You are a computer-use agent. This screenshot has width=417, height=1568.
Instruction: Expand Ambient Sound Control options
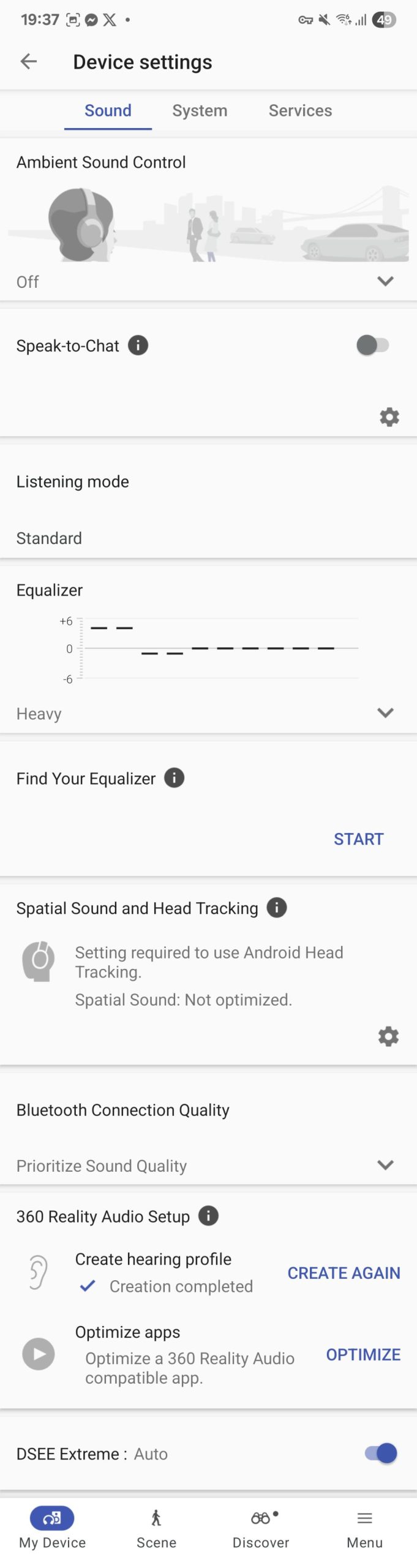[x=385, y=281]
